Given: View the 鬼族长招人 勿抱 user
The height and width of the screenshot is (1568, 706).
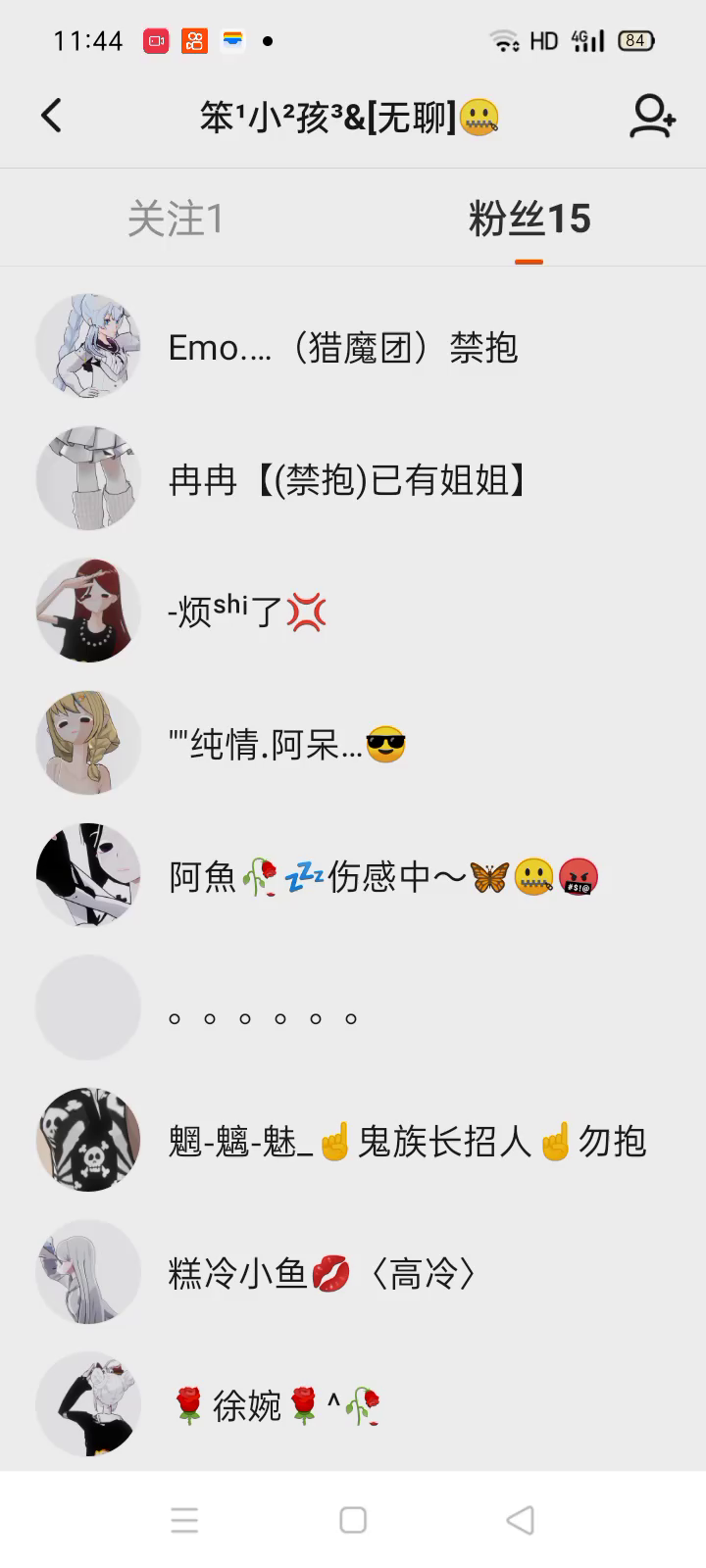Looking at the screenshot, I should (406, 1142).
